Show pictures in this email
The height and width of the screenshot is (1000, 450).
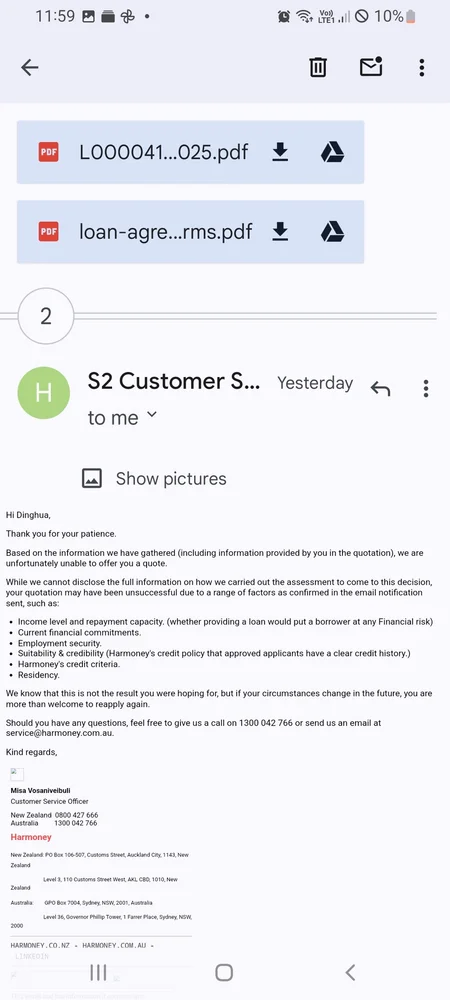tap(154, 478)
